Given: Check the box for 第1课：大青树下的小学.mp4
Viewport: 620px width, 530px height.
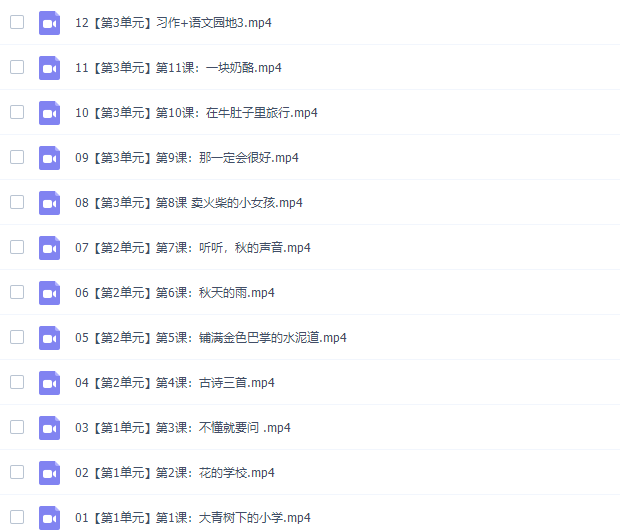Looking at the screenshot, I should (x=17, y=517).
